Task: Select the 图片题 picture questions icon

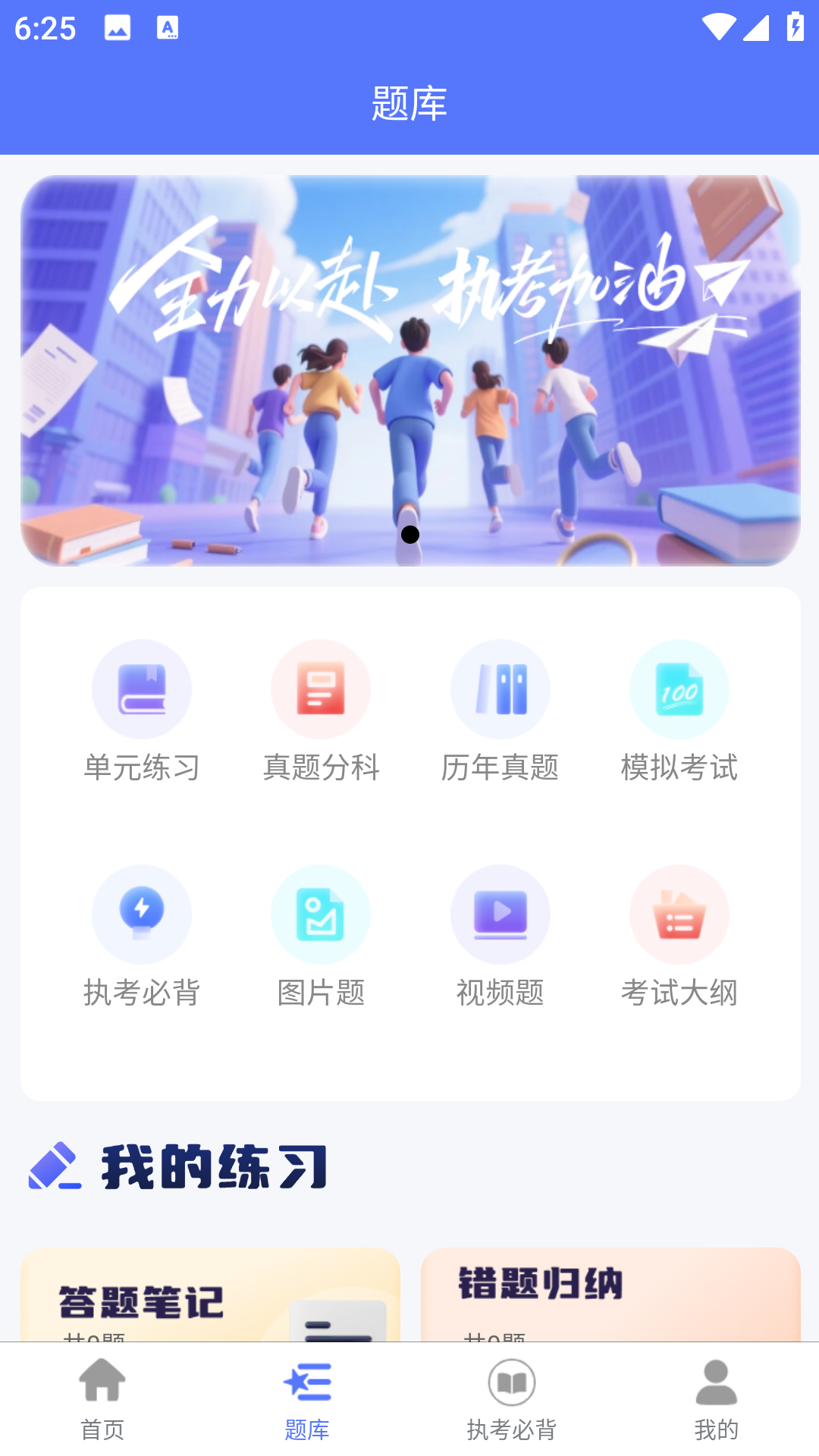Action: pos(320,915)
